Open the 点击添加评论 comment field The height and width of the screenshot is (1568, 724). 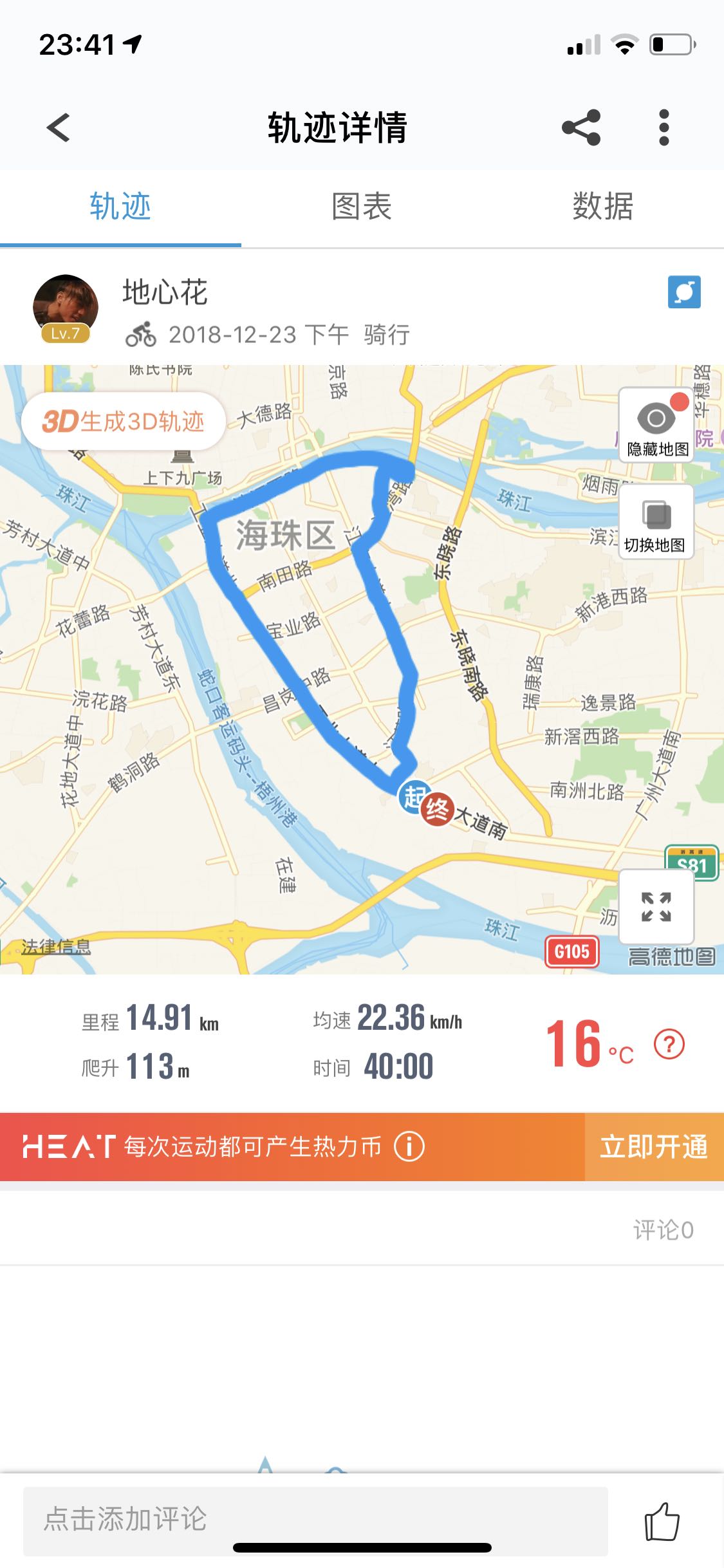coord(315,1519)
